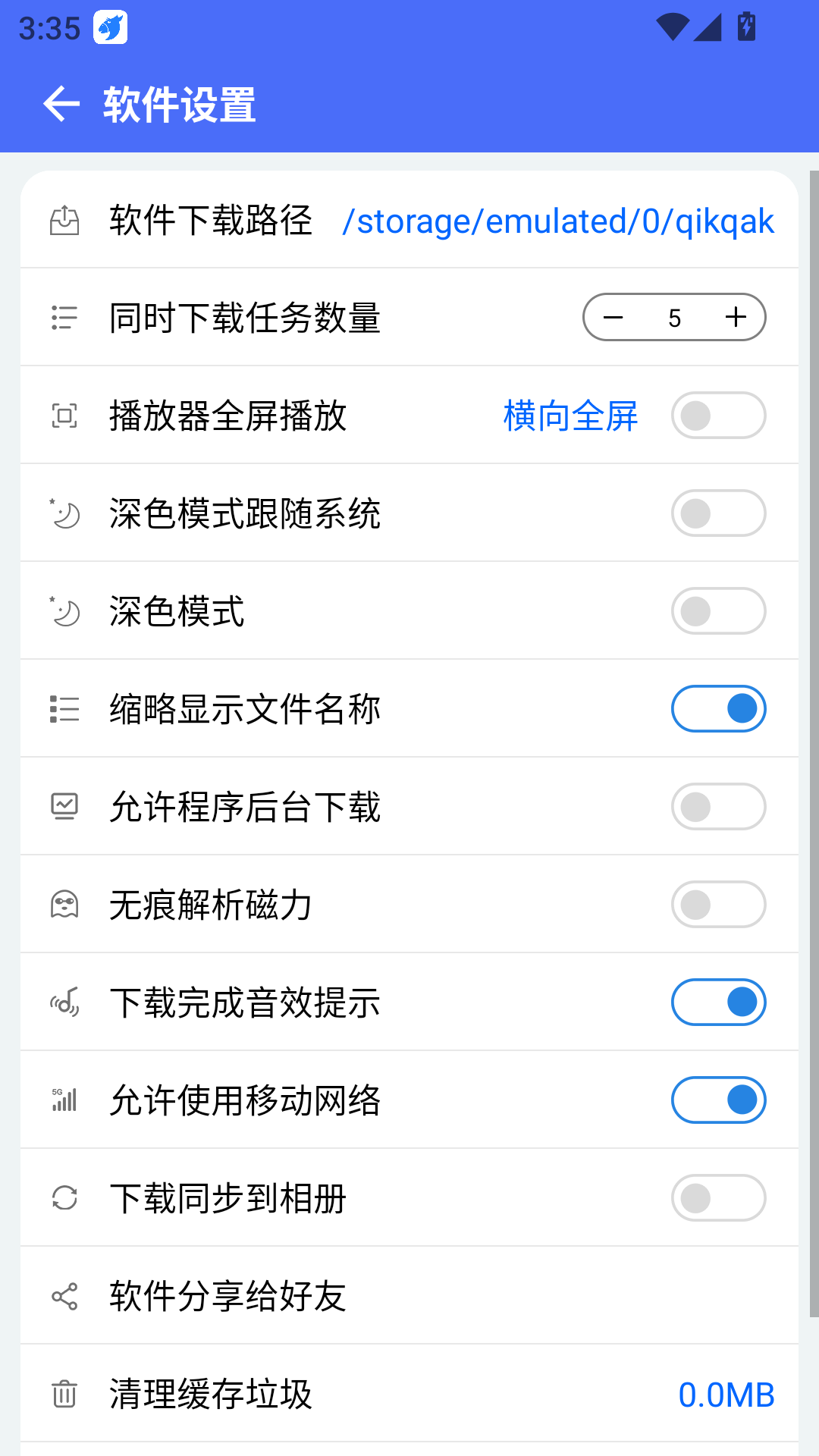Tap the back arrow in 软件设置 title bar

59,105
